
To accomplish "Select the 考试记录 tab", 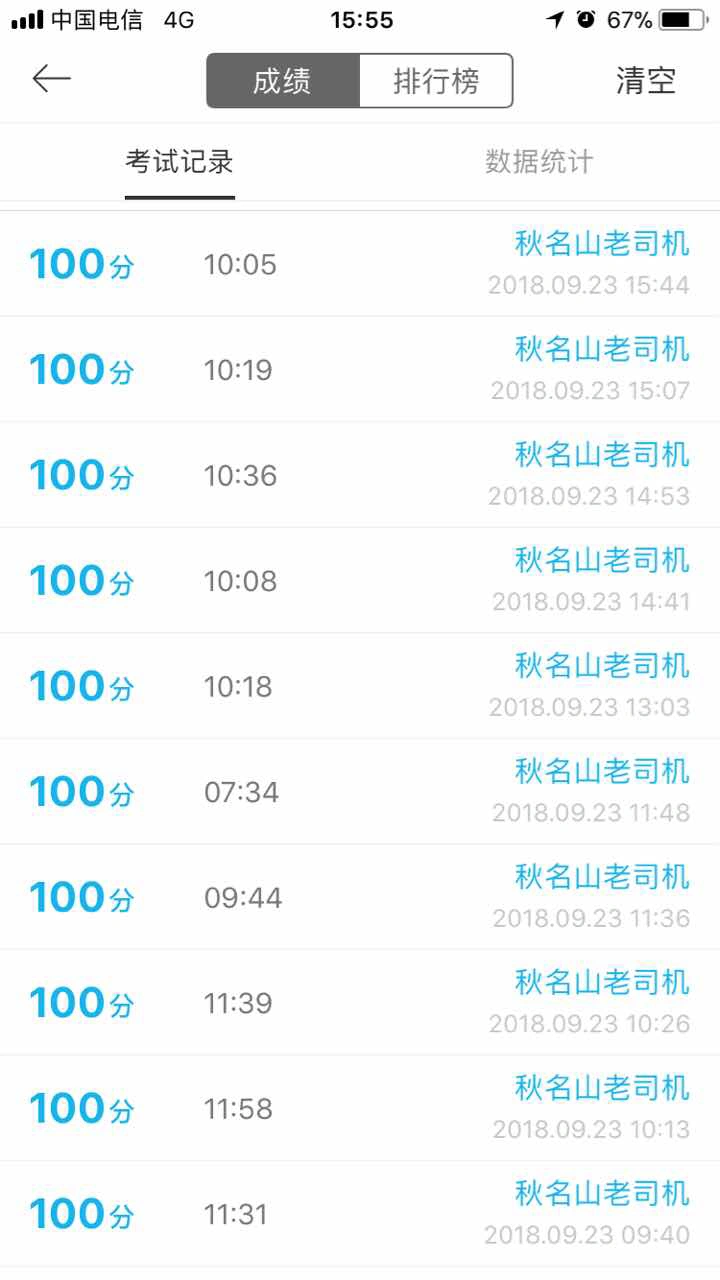I will (179, 162).
